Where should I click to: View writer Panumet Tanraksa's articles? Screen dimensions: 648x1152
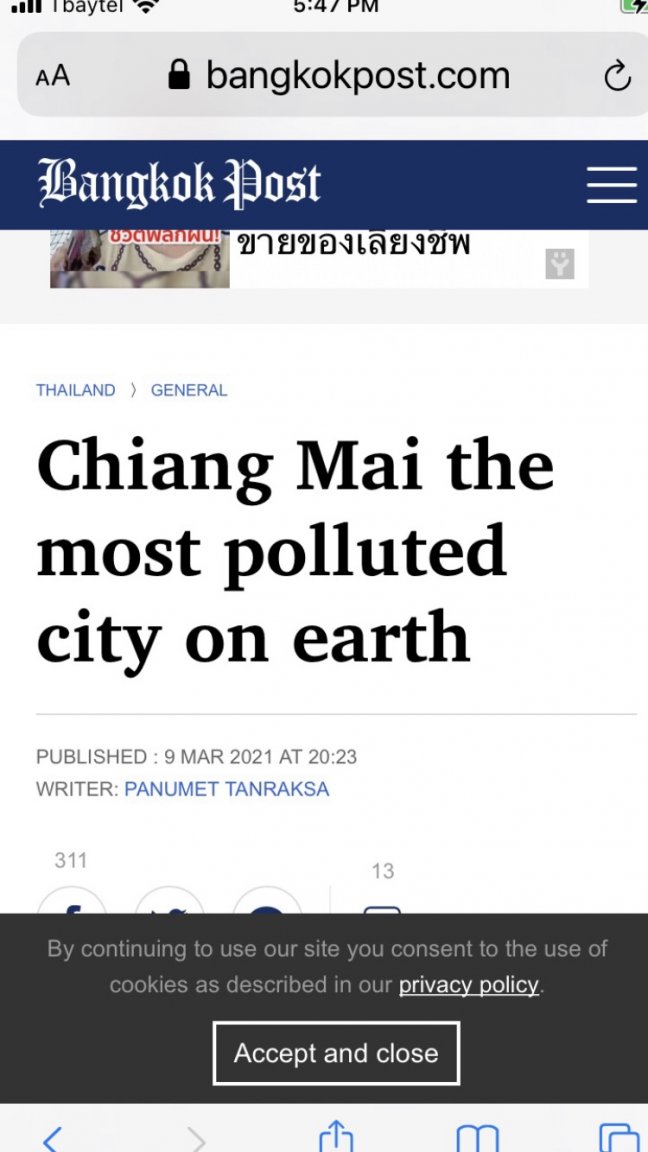(x=226, y=789)
